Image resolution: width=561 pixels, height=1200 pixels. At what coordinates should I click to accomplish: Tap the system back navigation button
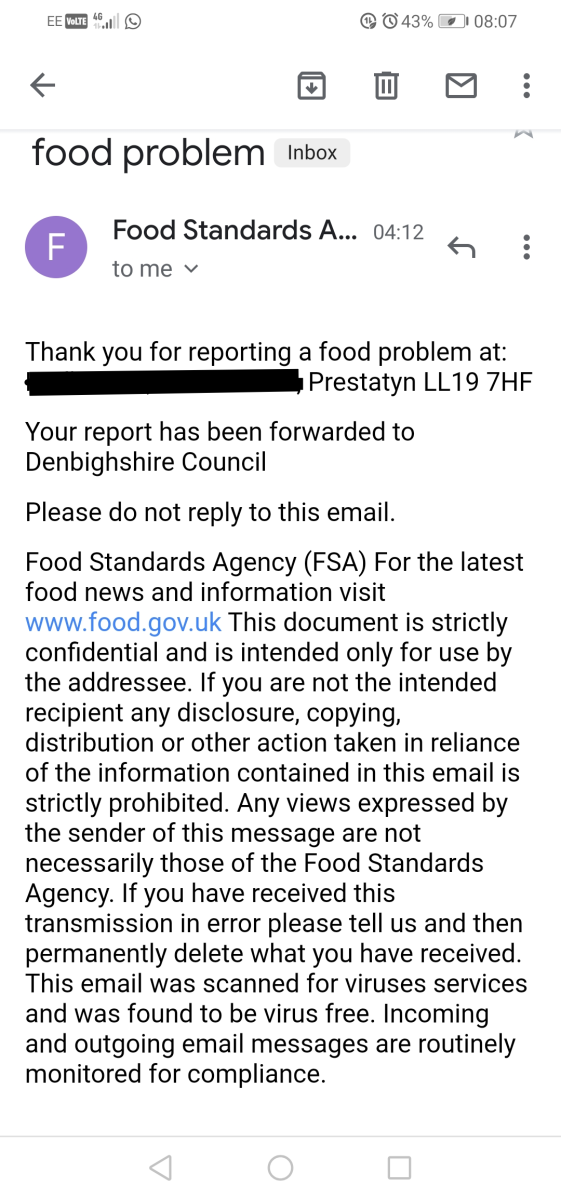point(160,1167)
